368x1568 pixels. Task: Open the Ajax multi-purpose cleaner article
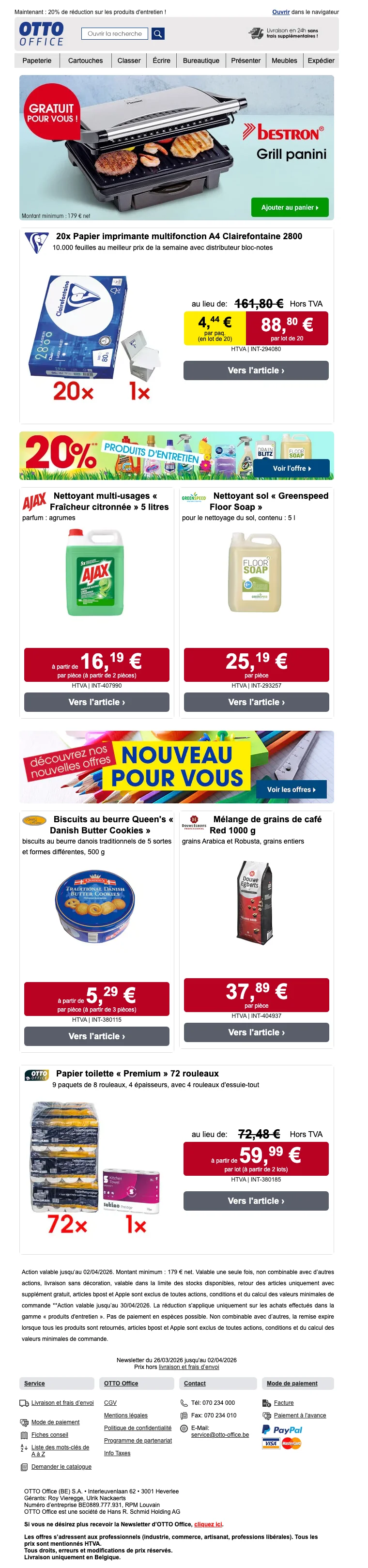tap(97, 702)
